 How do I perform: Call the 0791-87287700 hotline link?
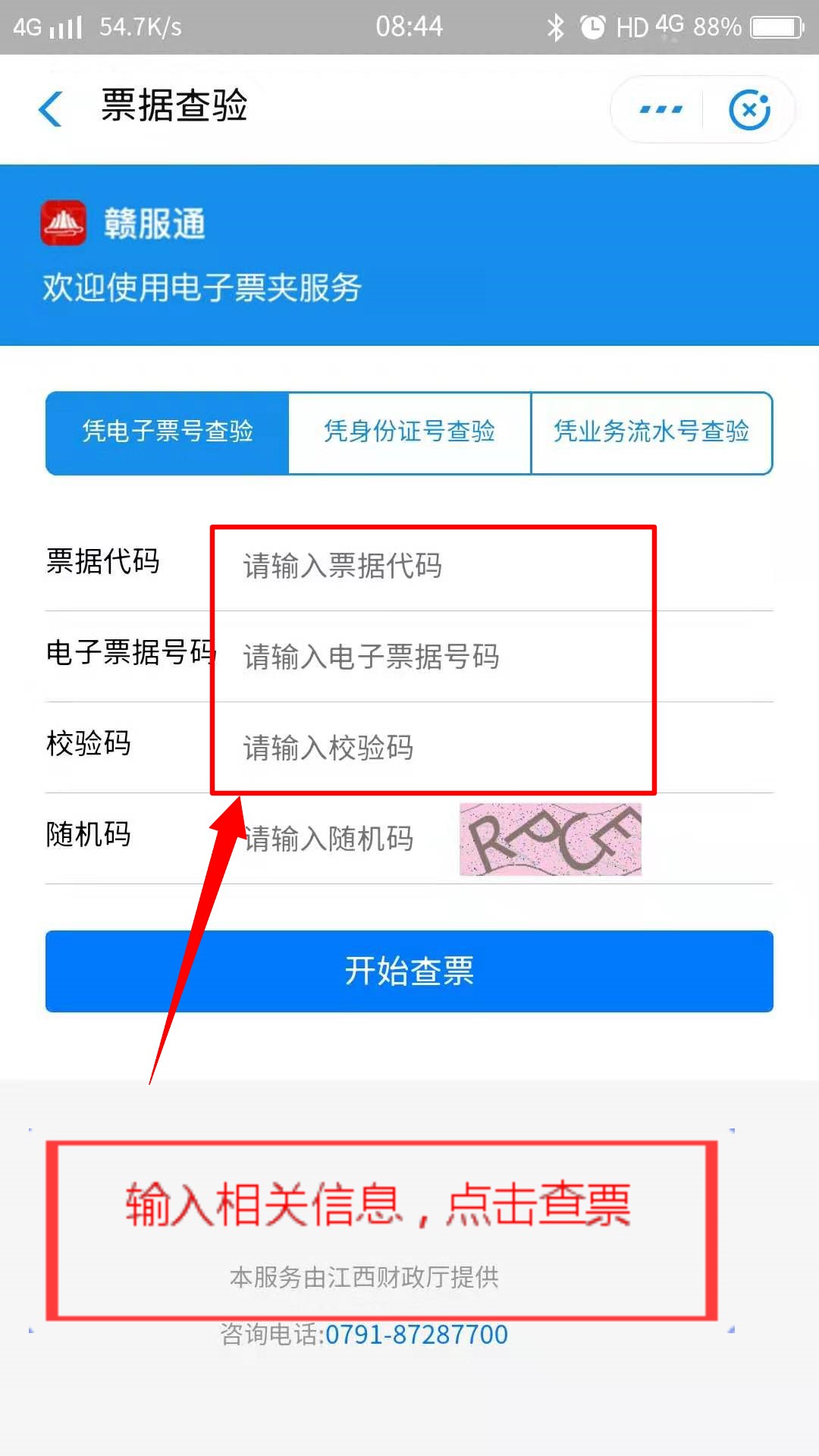tap(416, 1335)
